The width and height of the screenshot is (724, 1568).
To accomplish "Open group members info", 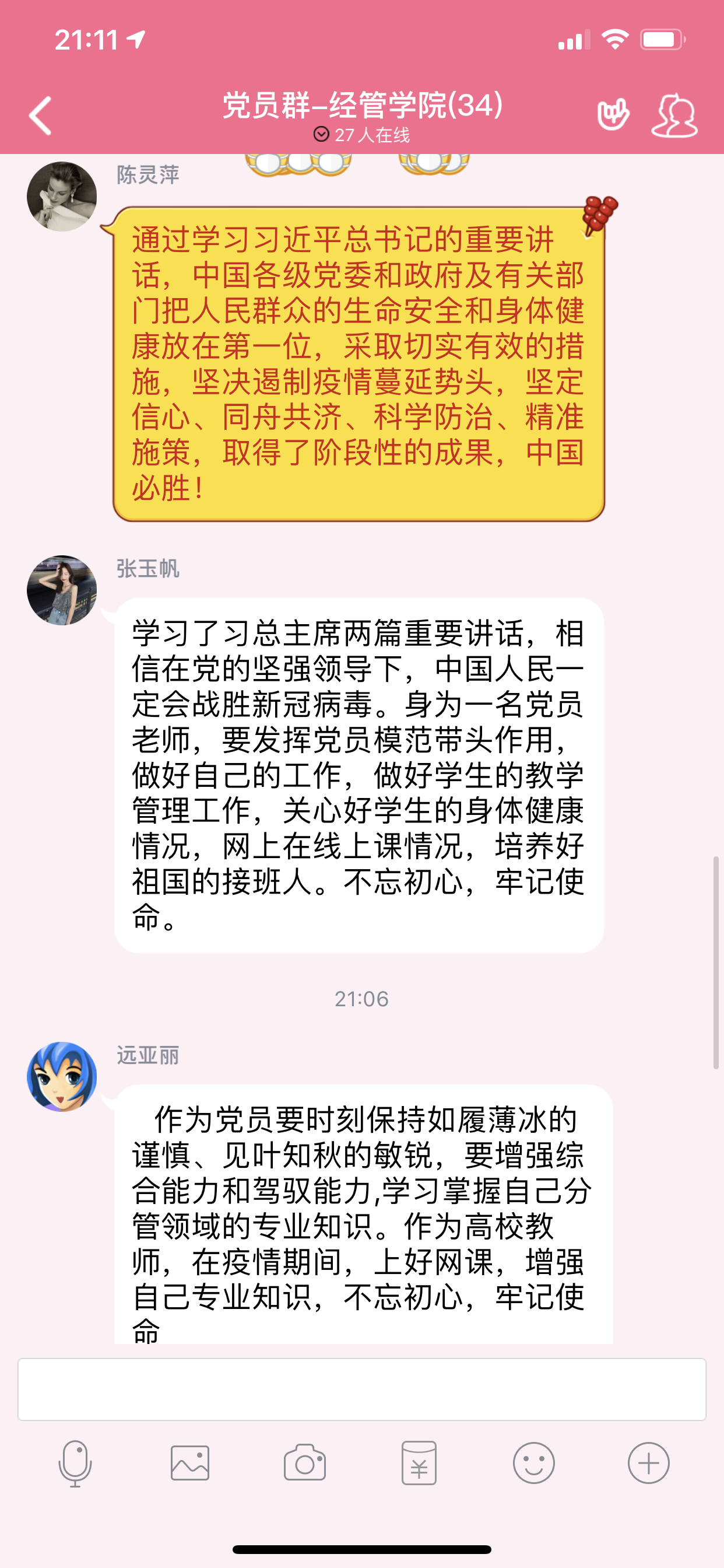I will [674, 115].
